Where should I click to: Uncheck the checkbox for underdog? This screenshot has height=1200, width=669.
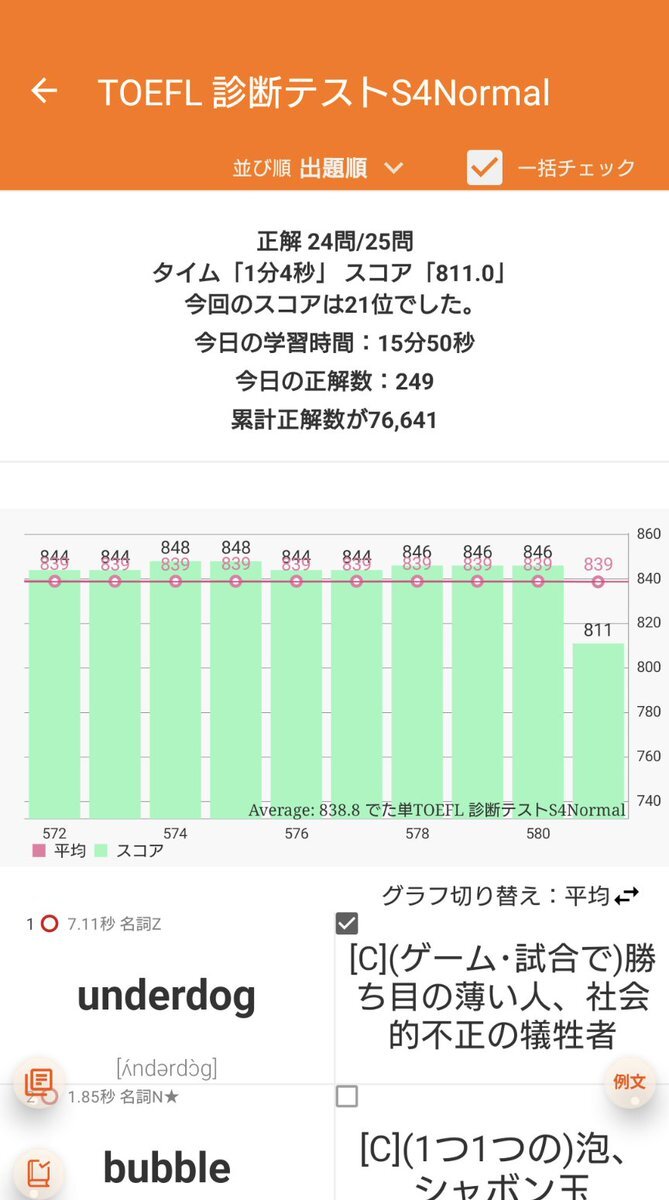pyautogui.click(x=347, y=923)
